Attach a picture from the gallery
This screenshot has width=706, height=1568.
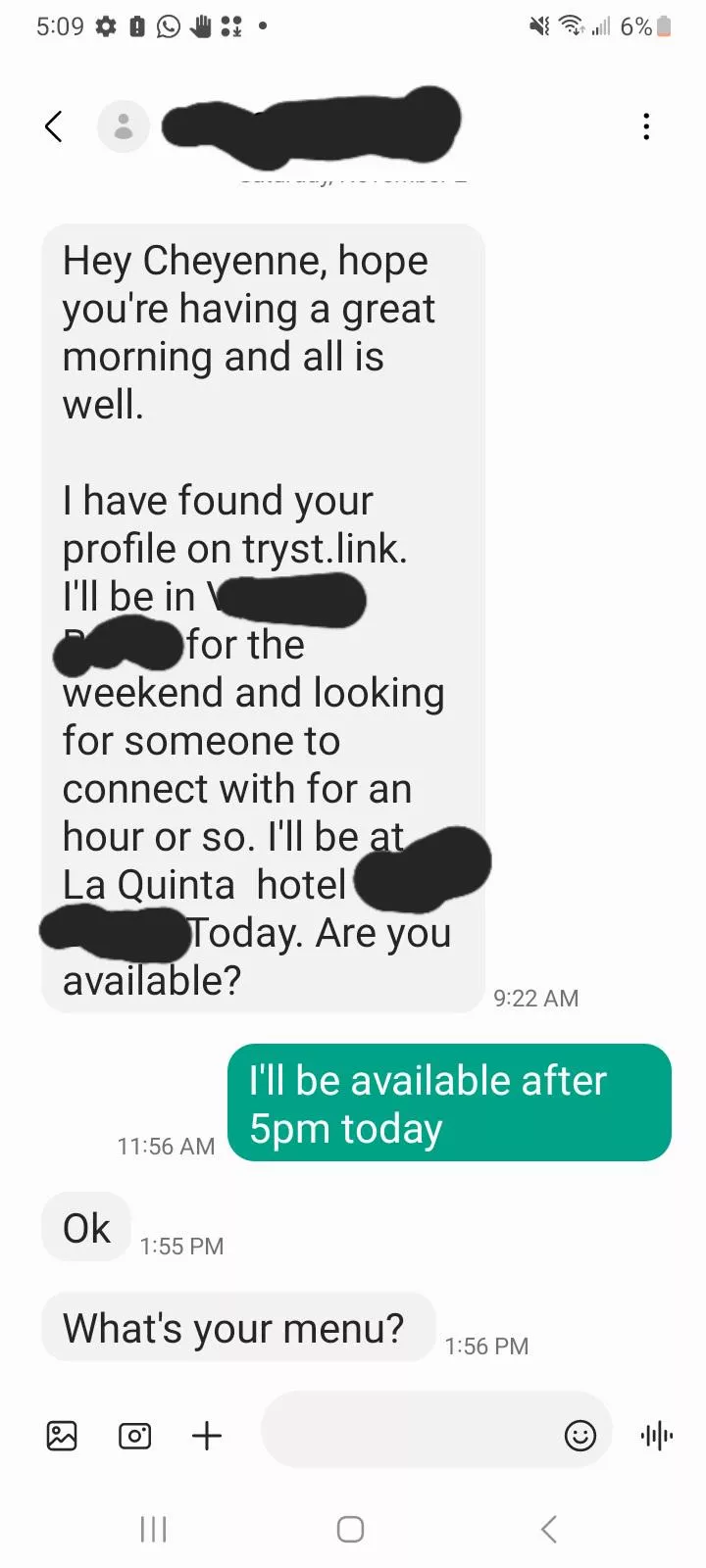(62, 1436)
